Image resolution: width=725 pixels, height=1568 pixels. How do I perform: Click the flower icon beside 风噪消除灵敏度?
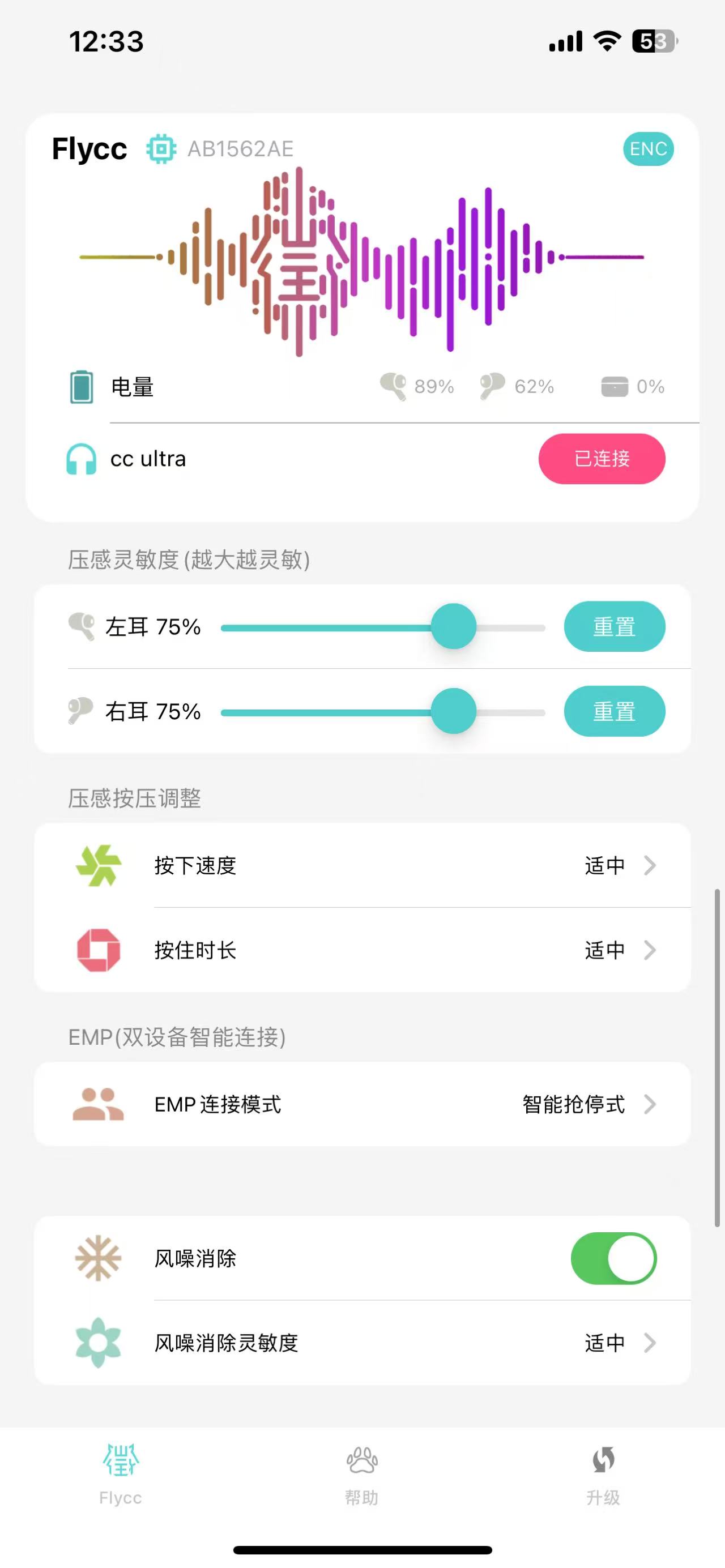point(98,1343)
